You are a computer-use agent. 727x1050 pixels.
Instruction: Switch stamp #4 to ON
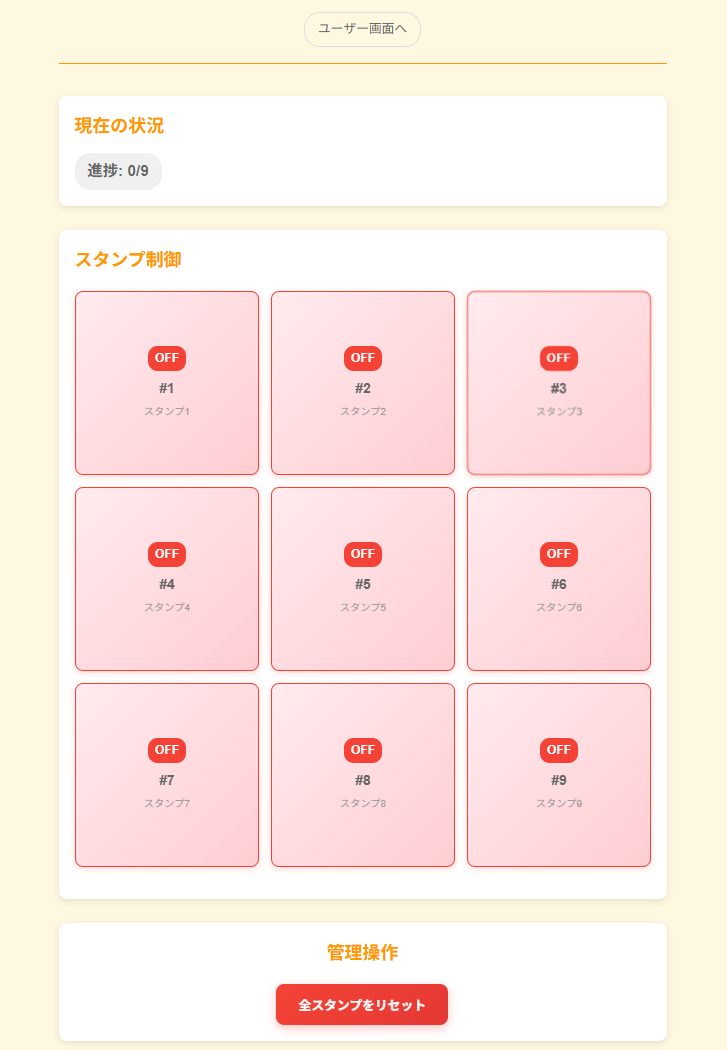point(167,579)
